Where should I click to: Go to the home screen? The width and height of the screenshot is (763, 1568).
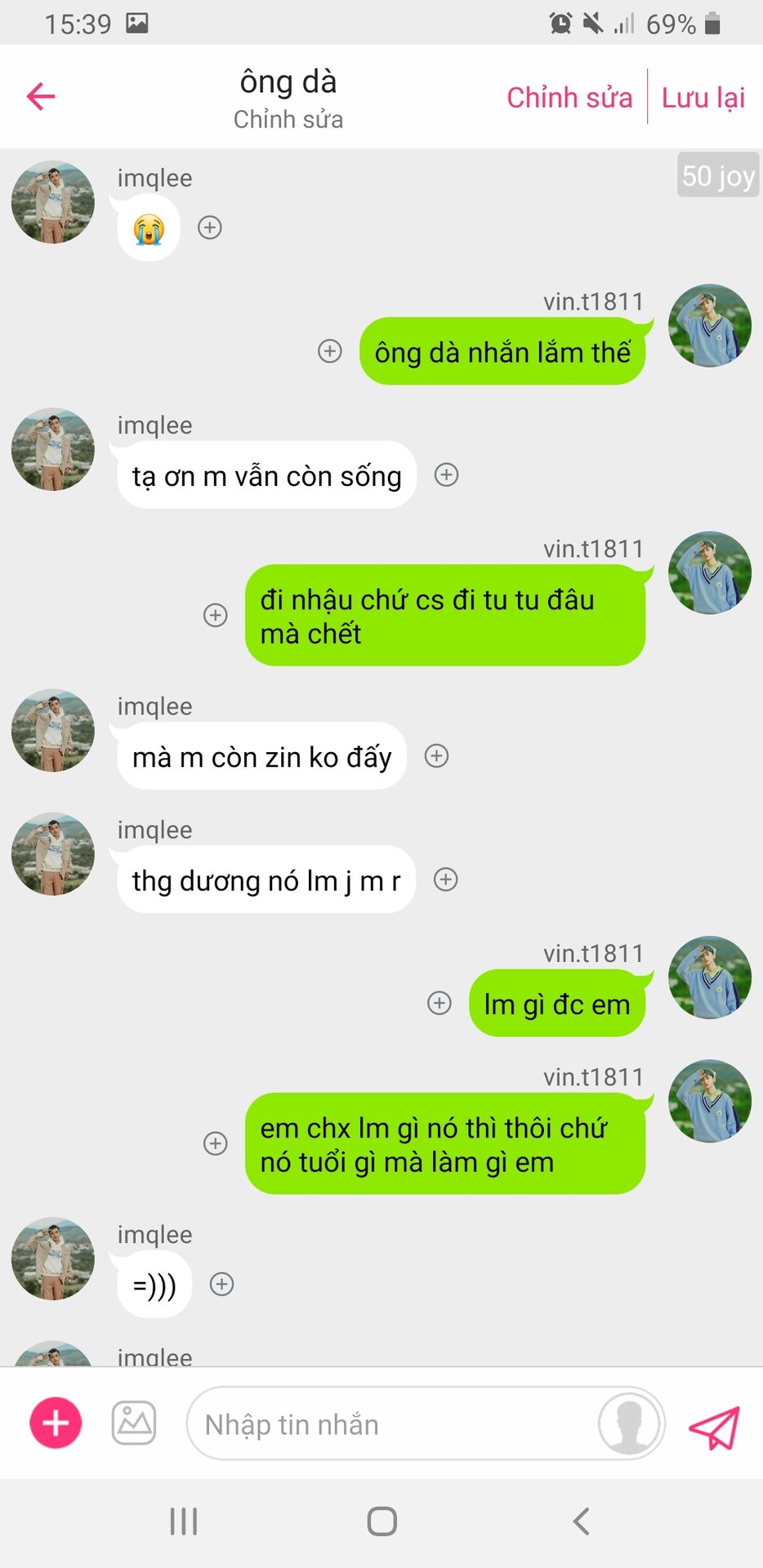(382, 1521)
